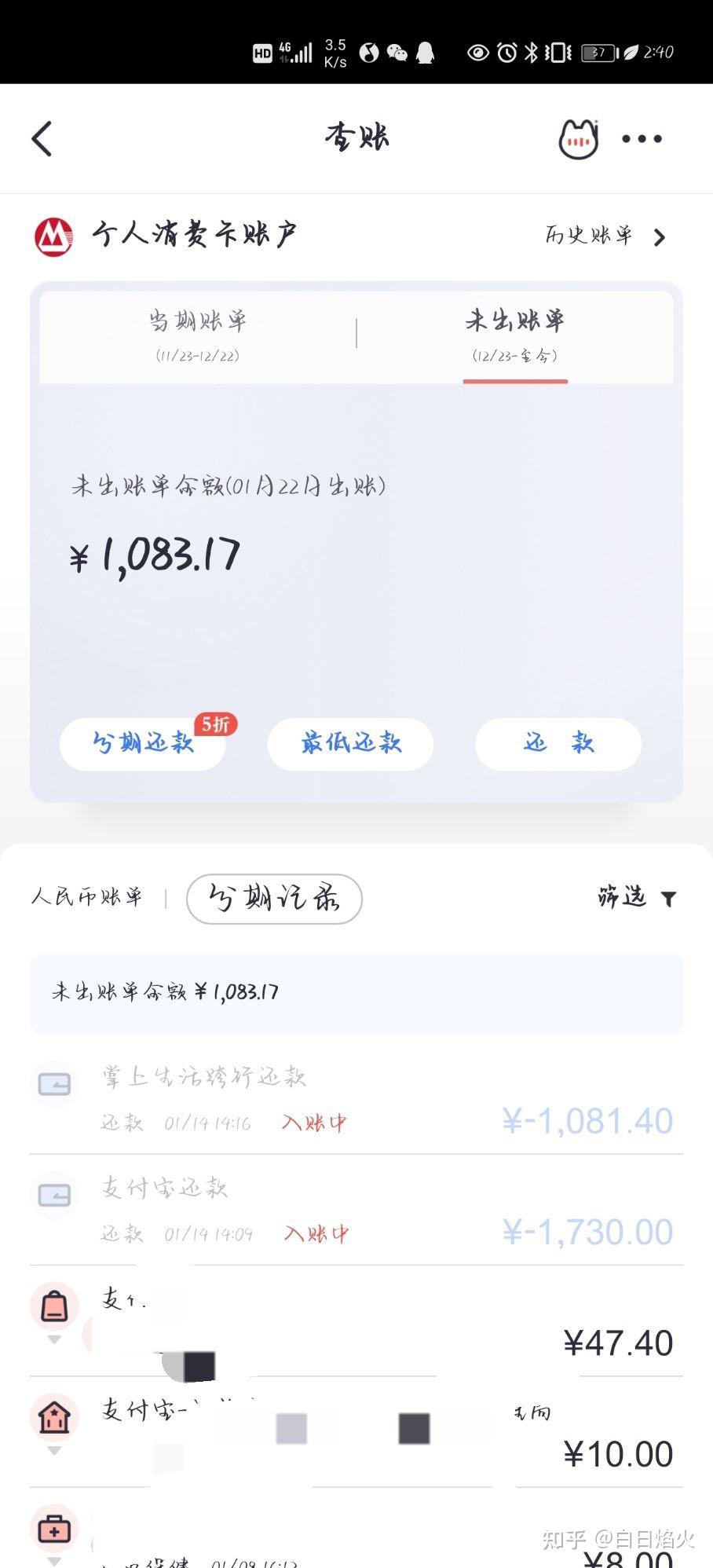Screen dimensions: 713x1568
Task: Open the three-dot overflow menu
Action: pos(642,139)
